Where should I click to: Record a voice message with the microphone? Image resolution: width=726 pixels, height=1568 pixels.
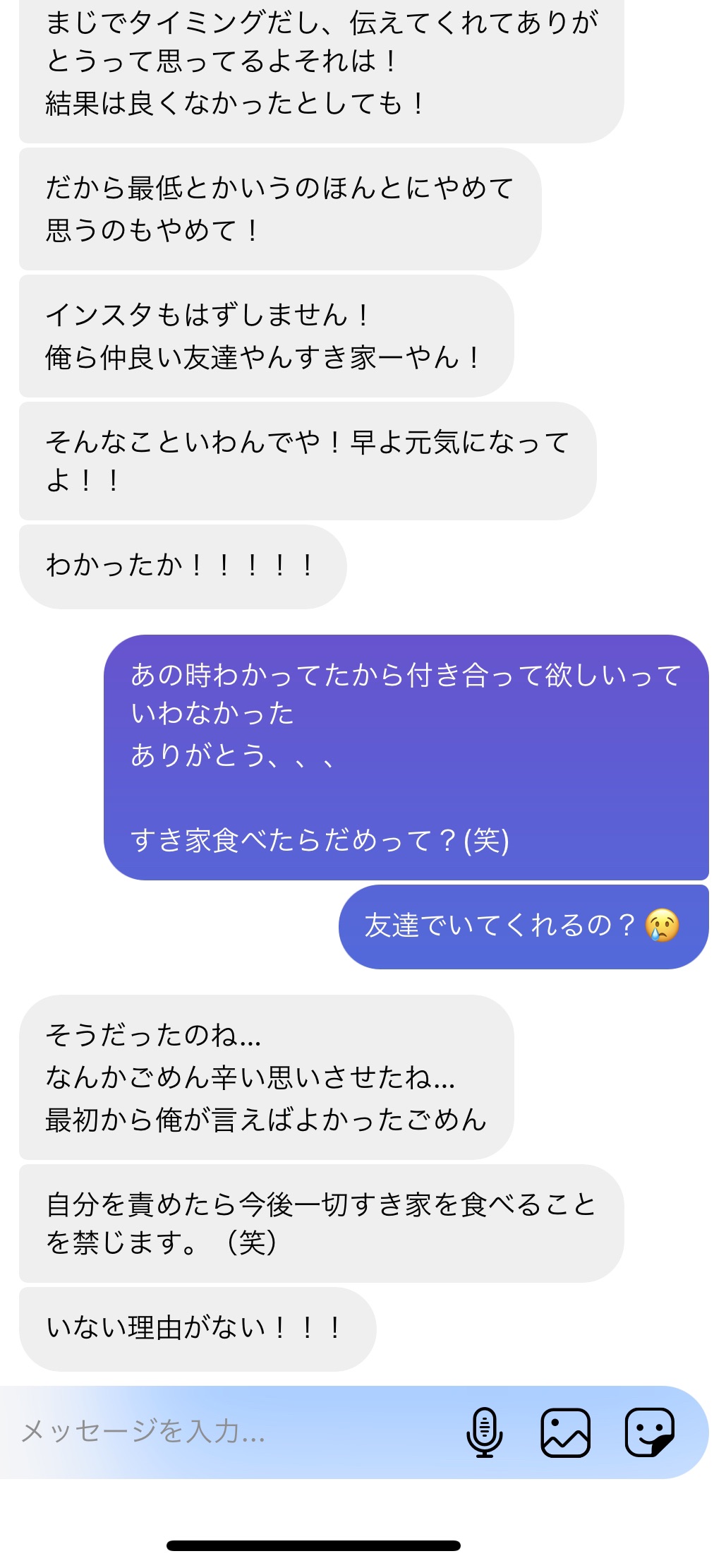click(x=485, y=1432)
